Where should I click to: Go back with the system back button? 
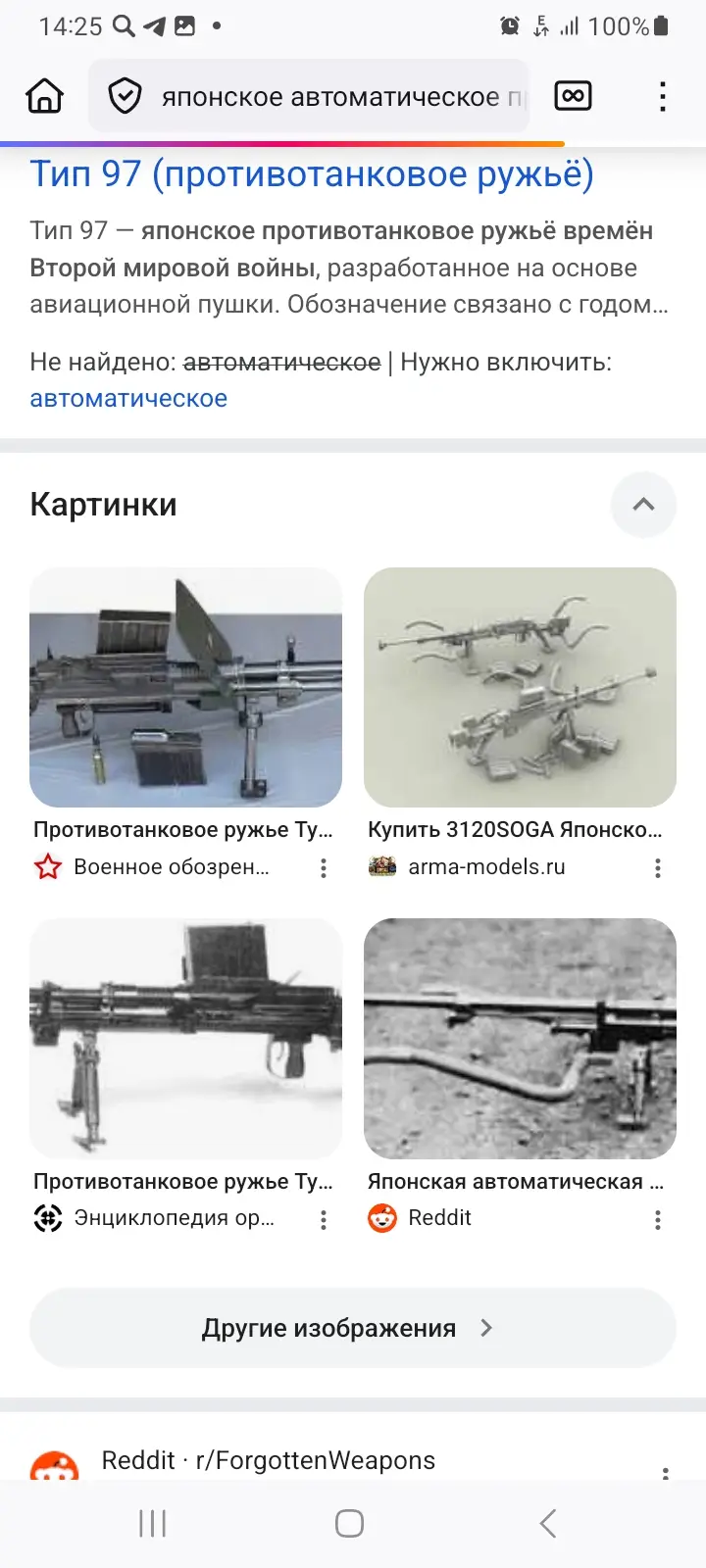click(x=548, y=1524)
